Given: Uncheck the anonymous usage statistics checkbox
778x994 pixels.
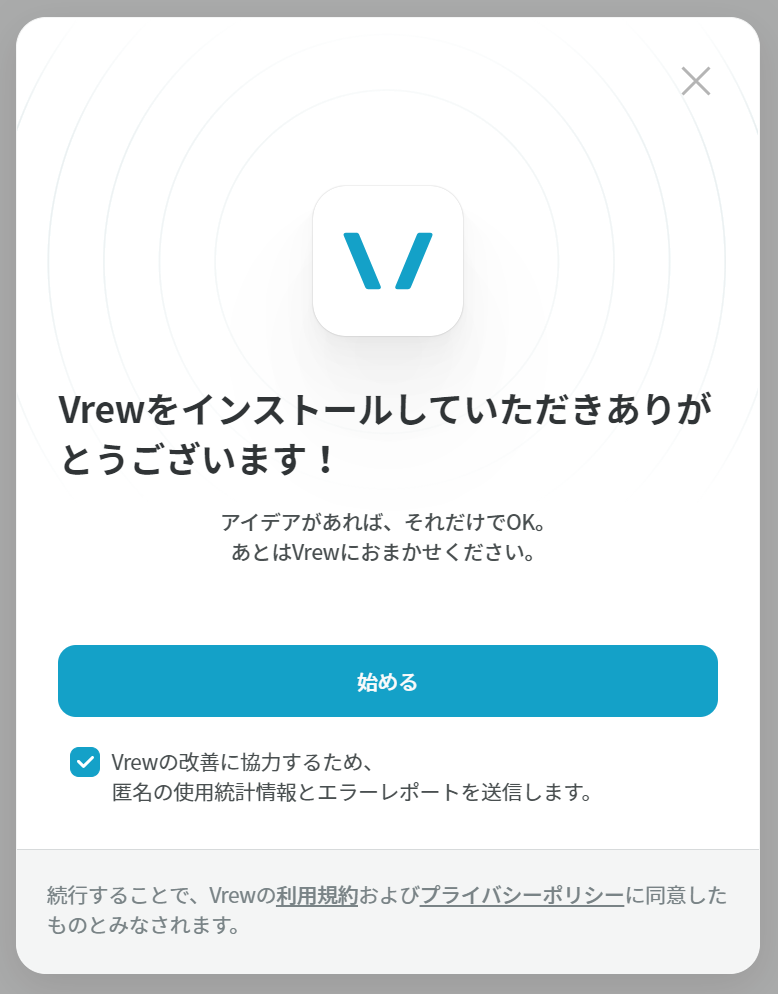Looking at the screenshot, I should [x=85, y=762].
